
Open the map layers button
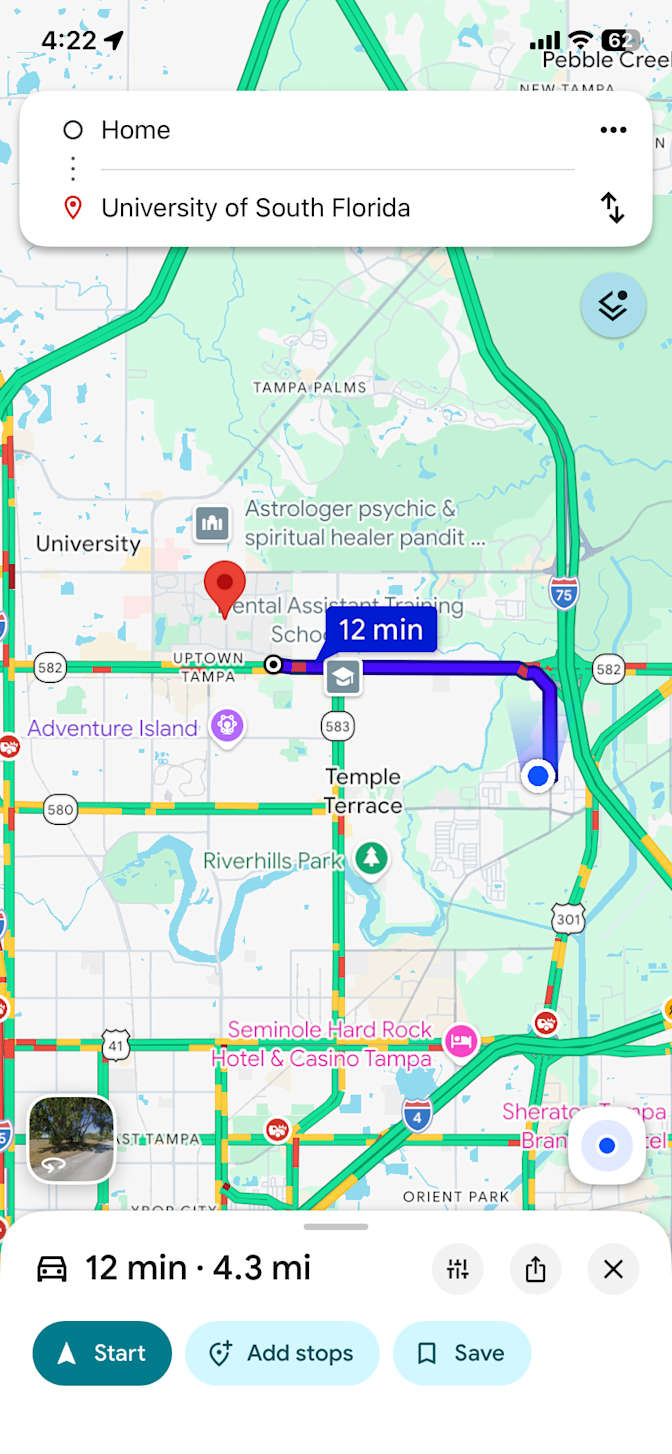coord(613,306)
